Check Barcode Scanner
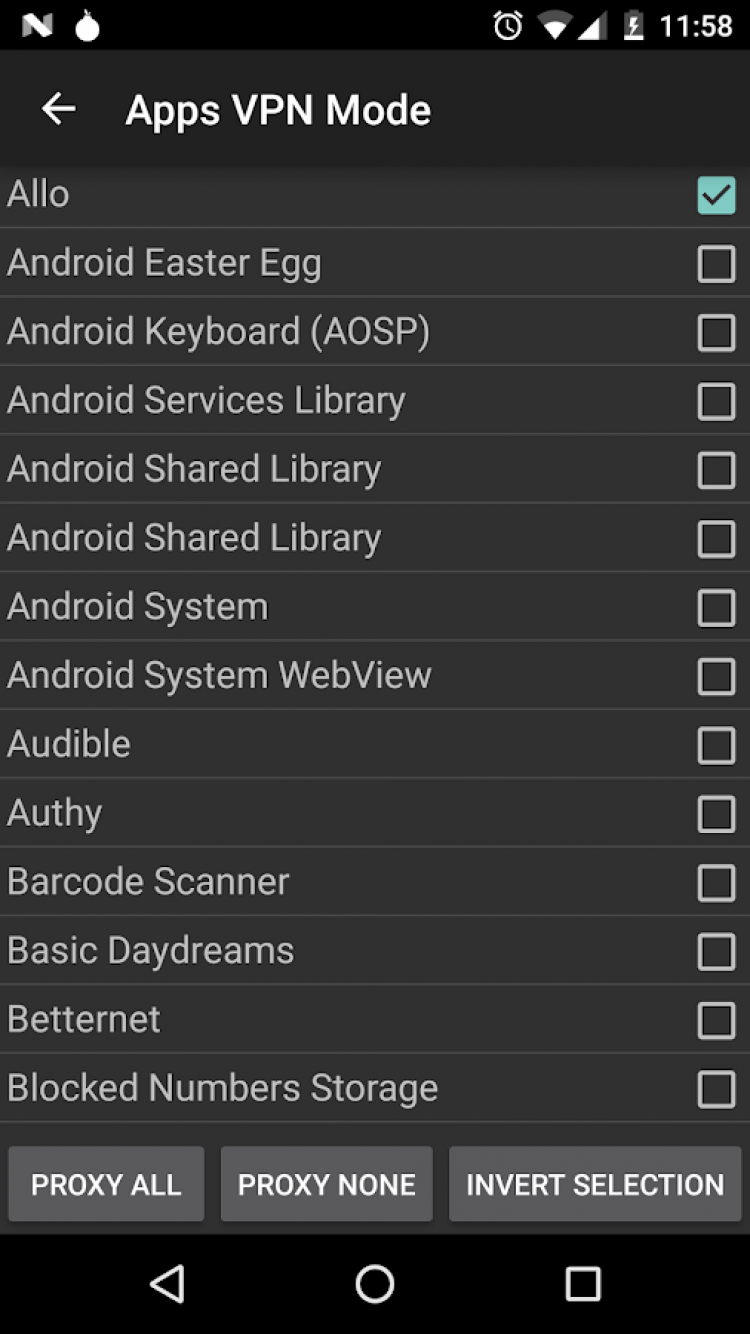 pos(716,882)
